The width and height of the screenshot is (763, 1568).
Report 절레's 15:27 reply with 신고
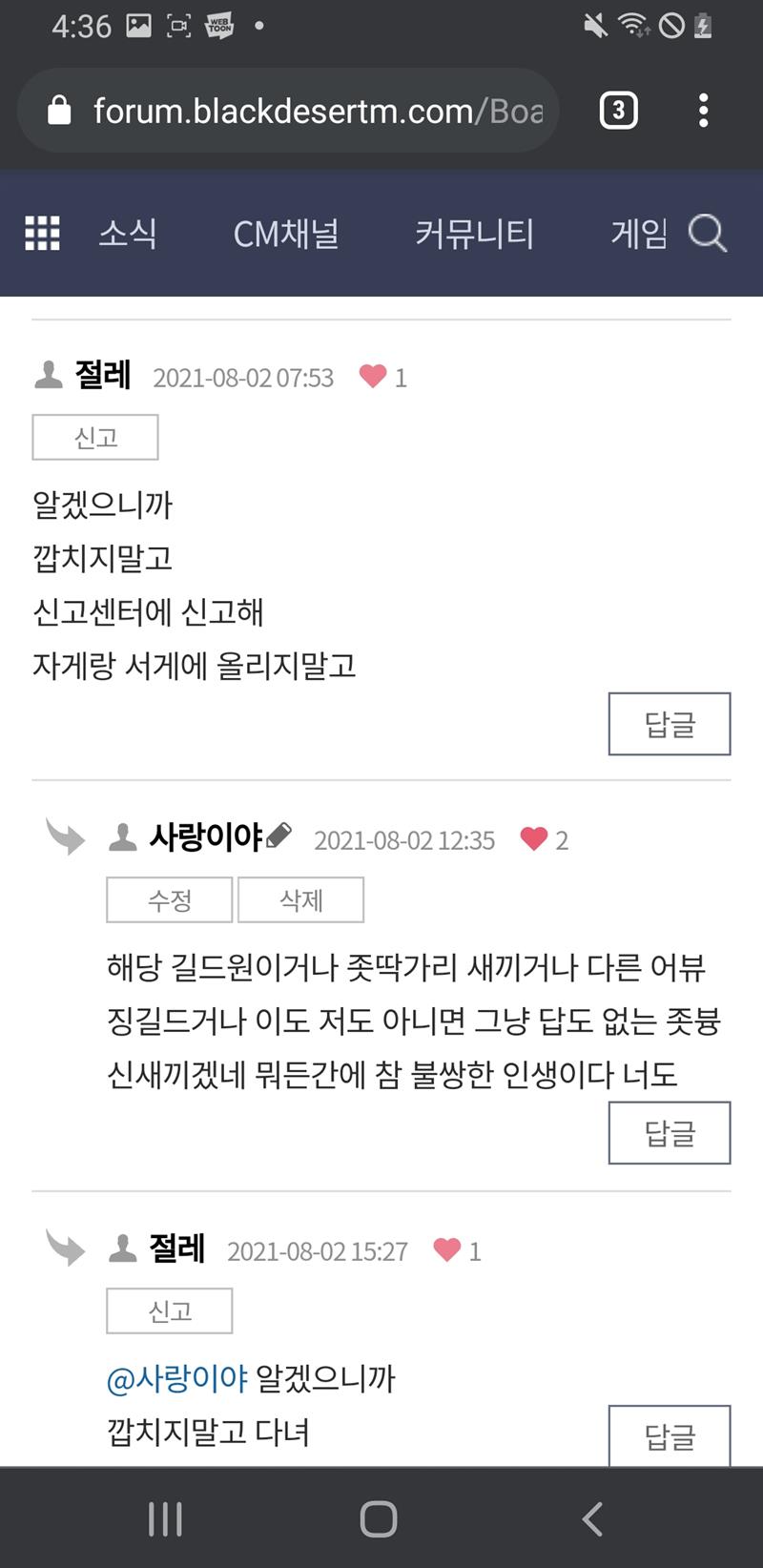pyautogui.click(x=170, y=1310)
